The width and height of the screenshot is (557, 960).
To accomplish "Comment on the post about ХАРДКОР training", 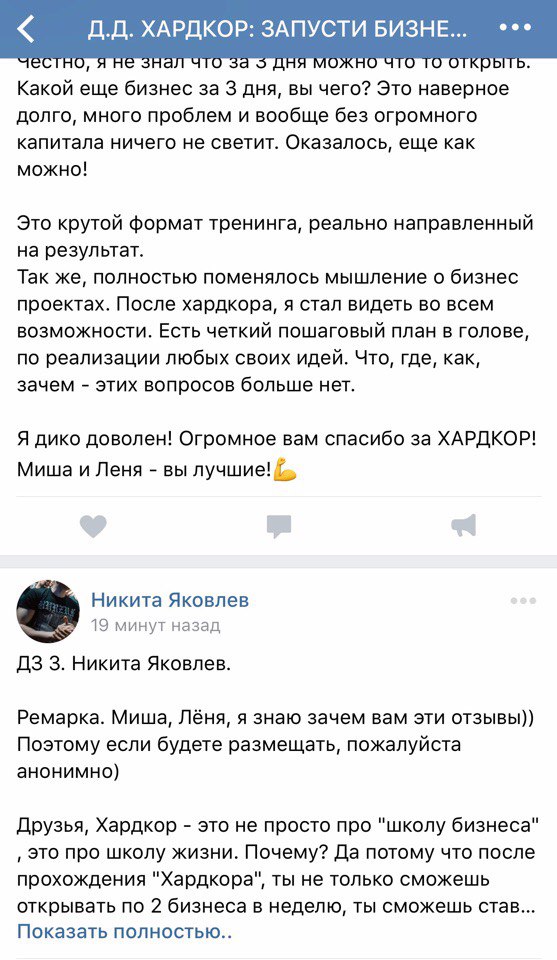I will (x=278, y=527).
